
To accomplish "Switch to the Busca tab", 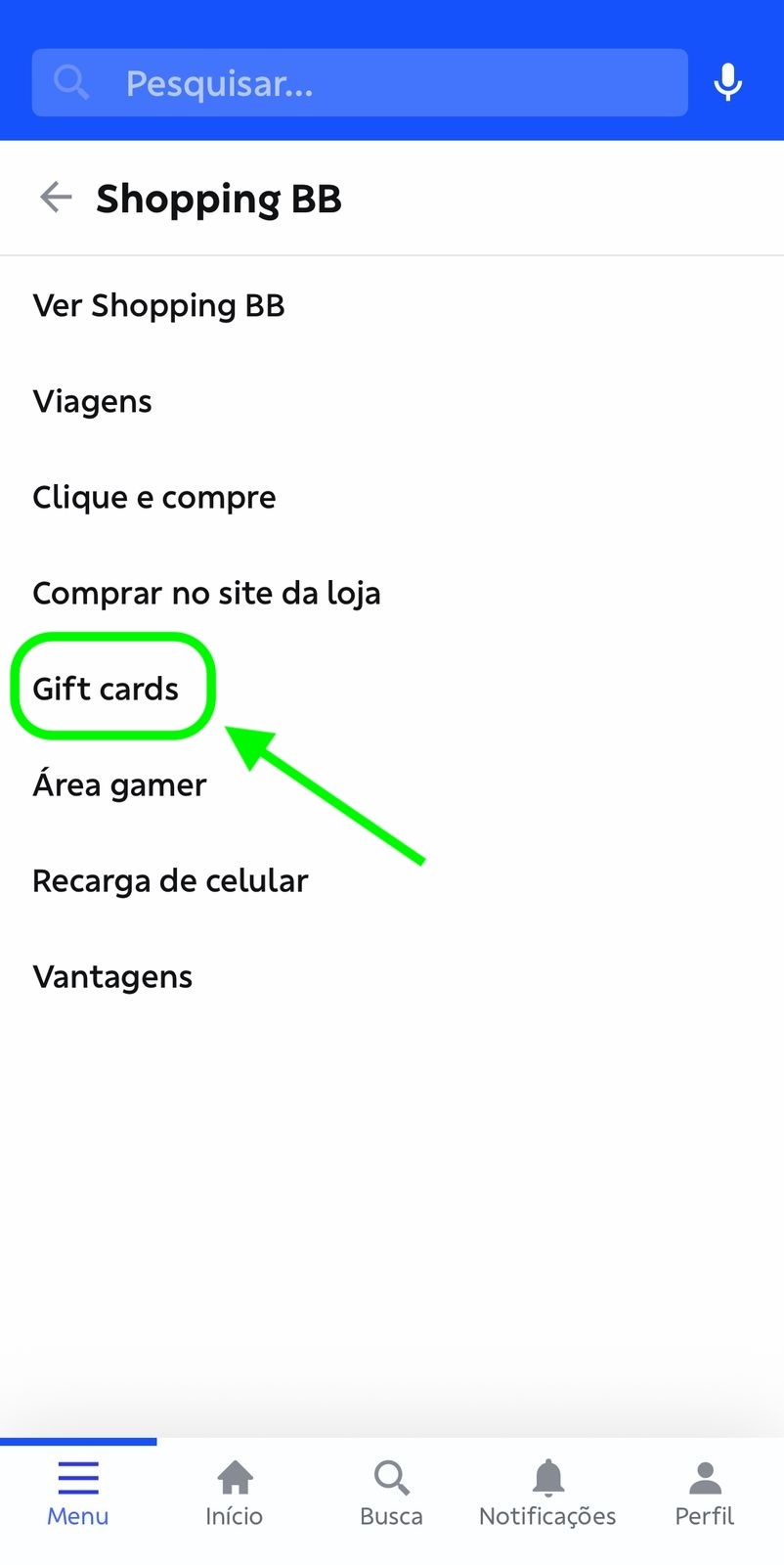I will point(391,1494).
